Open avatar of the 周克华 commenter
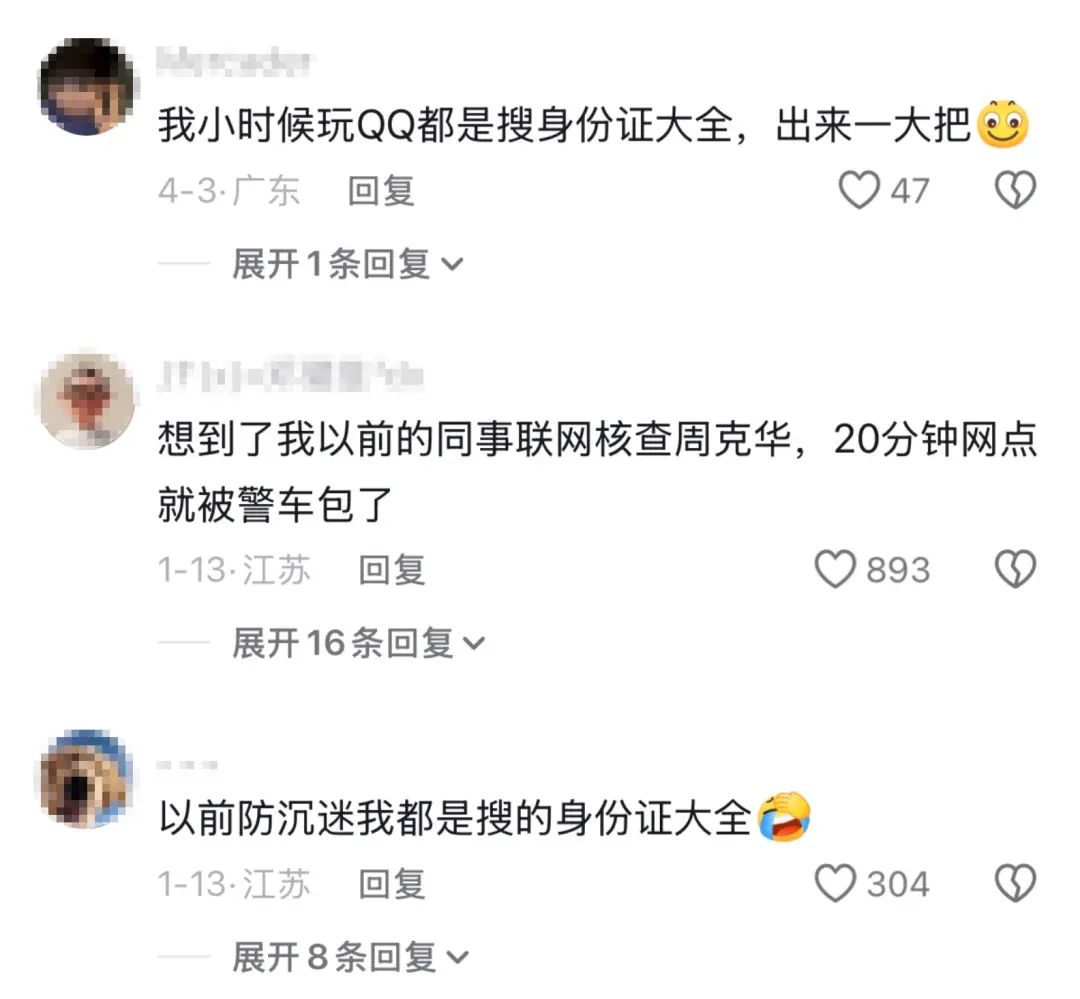The width and height of the screenshot is (1080, 999). pos(88,400)
